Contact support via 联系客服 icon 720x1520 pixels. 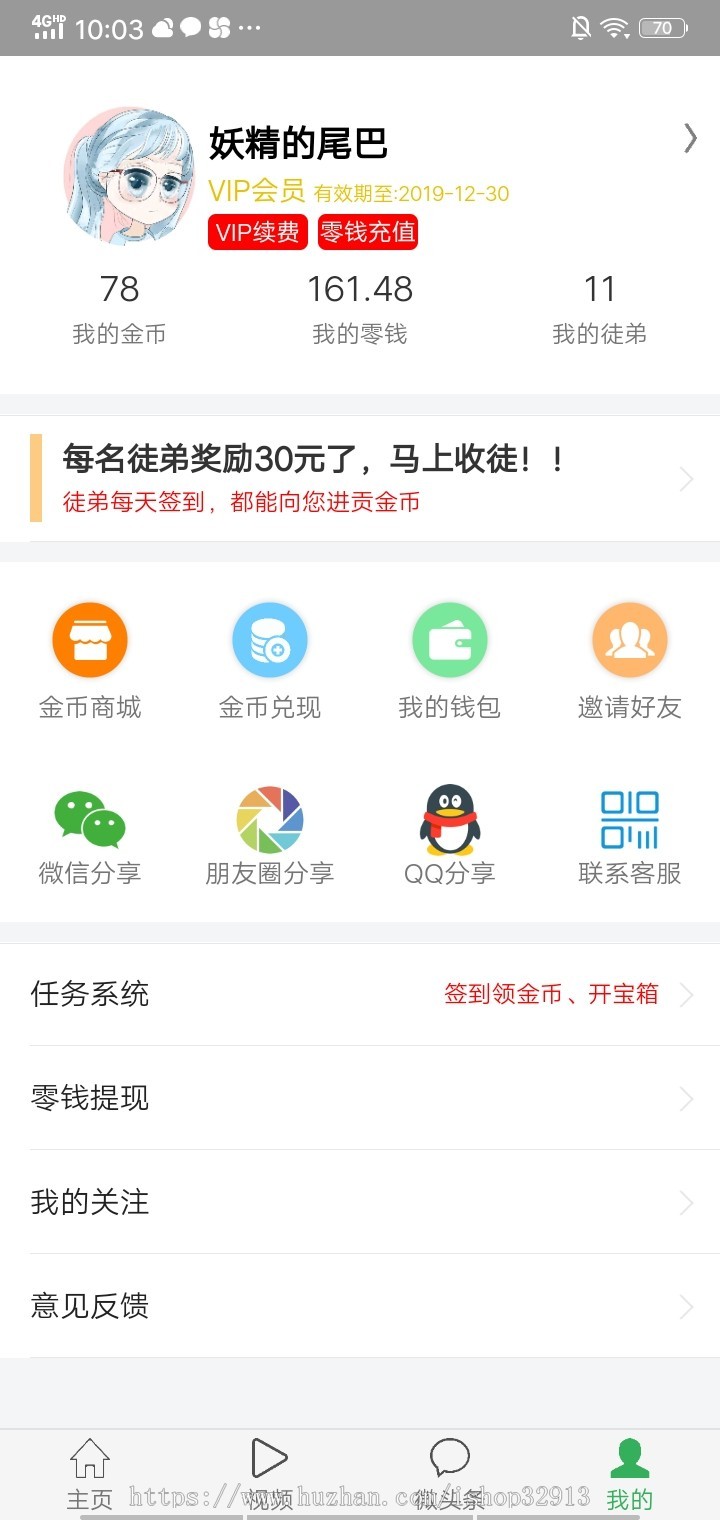(x=630, y=820)
